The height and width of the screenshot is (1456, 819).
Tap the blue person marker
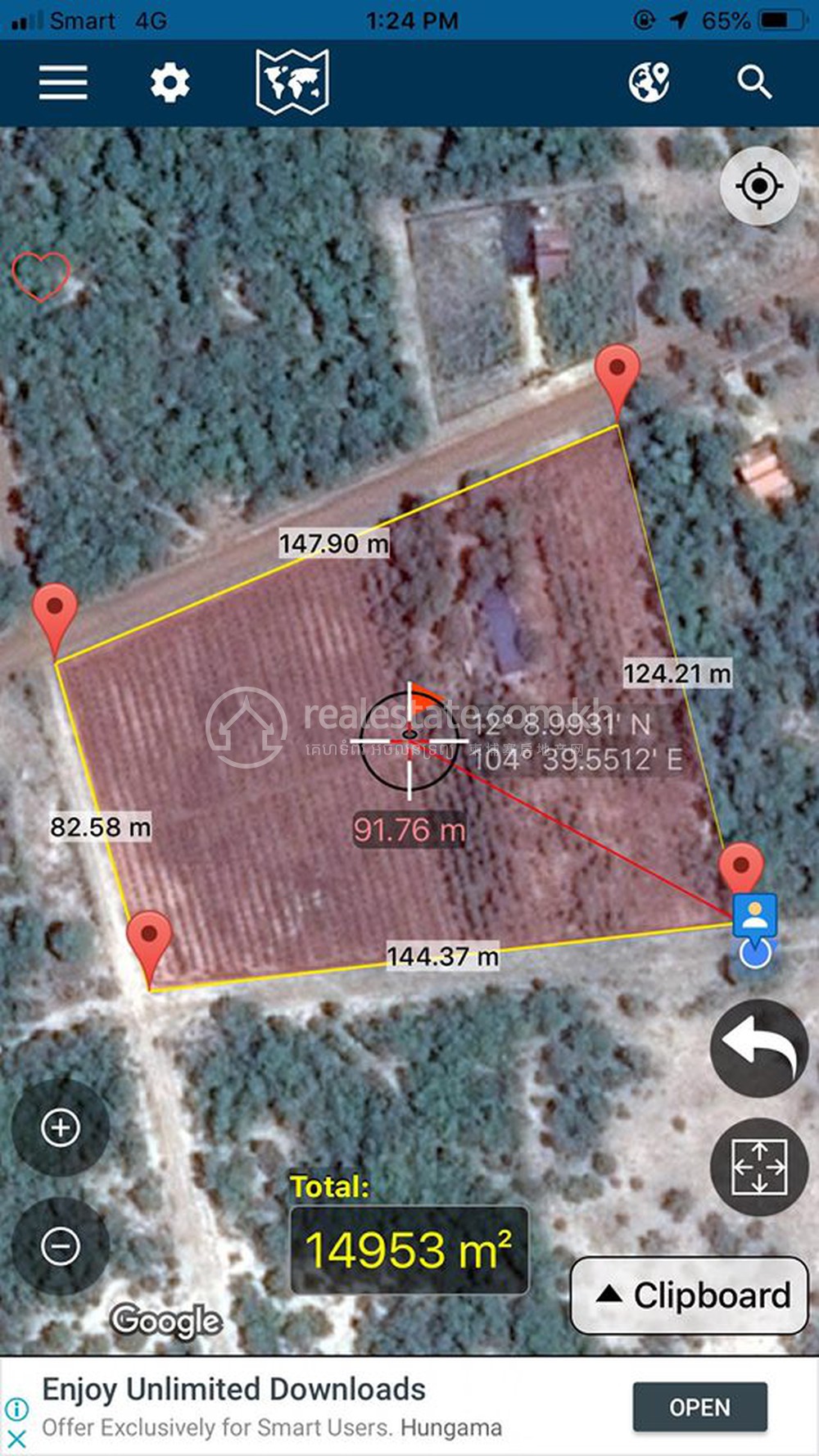click(x=754, y=916)
